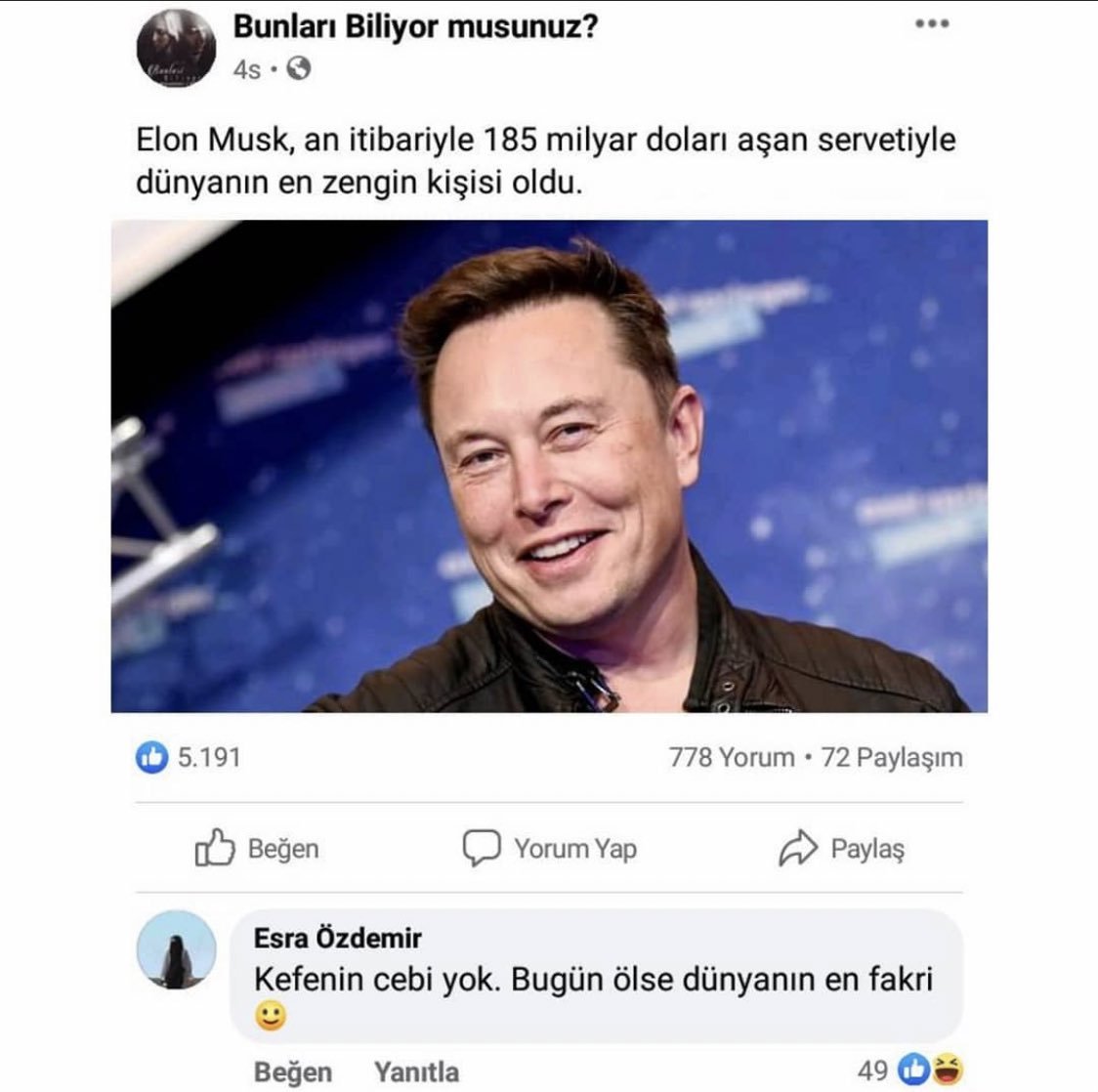Like Esra Özdemir's comment with Beğen
This screenshot has width=1098, height=1092.
pos(292,1071)
